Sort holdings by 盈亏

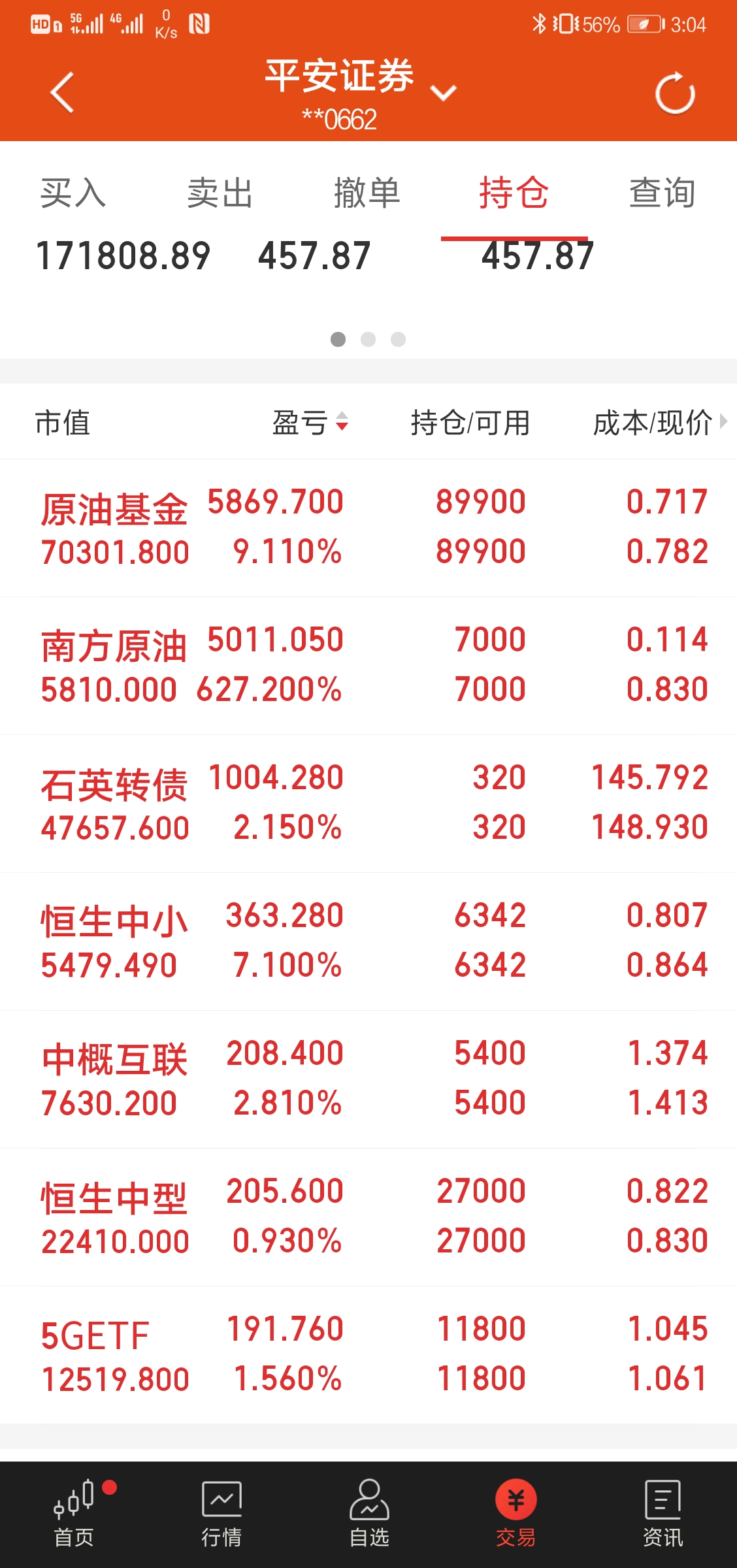point(310,422)
